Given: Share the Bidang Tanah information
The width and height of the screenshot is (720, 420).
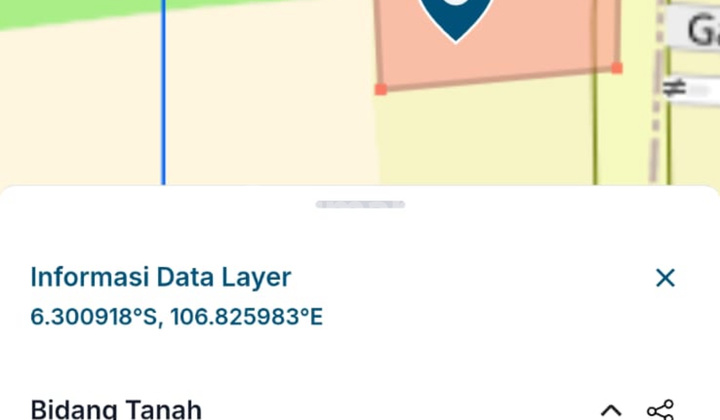Looking at the screenshot, I should pos(660,410).
